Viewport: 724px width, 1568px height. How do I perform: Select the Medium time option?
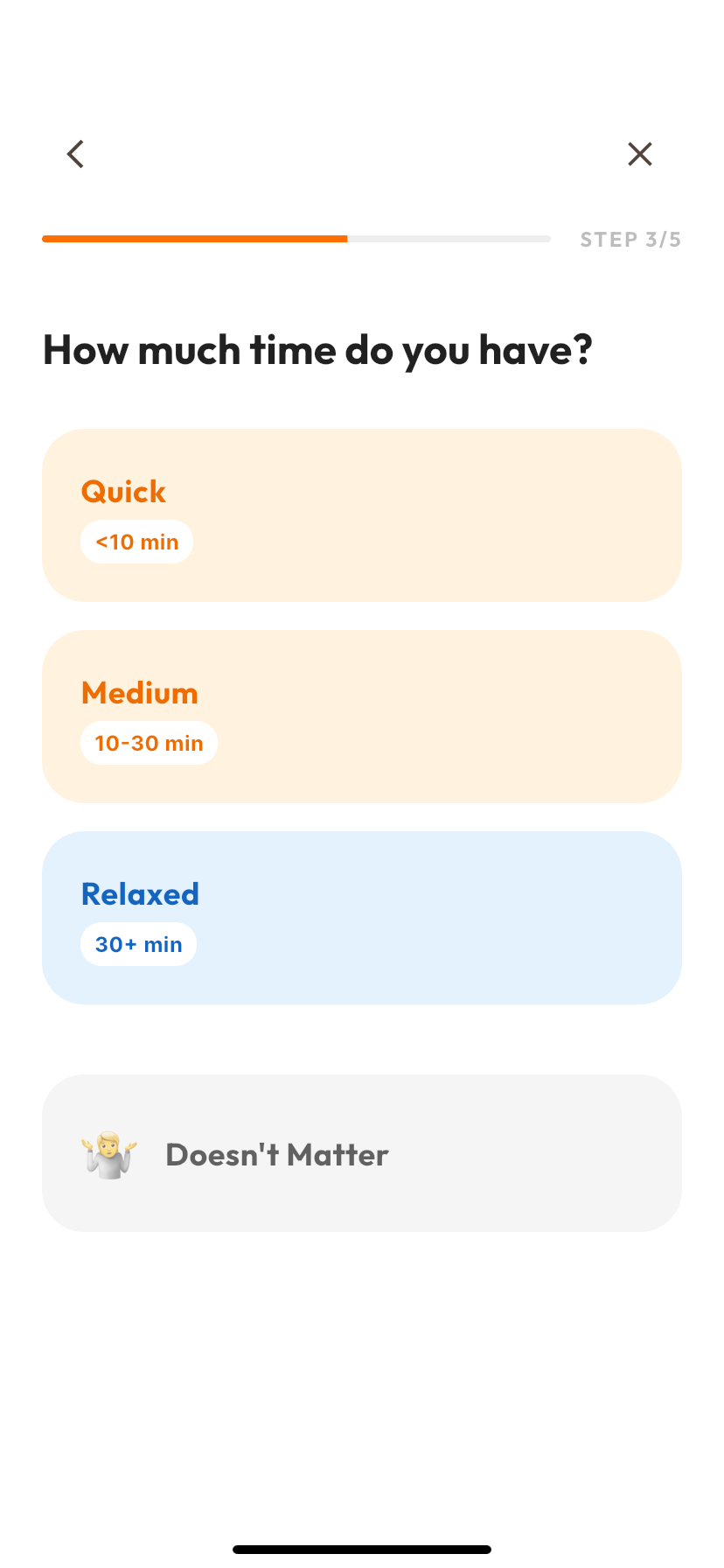pyautogui.click(x=361, y=715)
